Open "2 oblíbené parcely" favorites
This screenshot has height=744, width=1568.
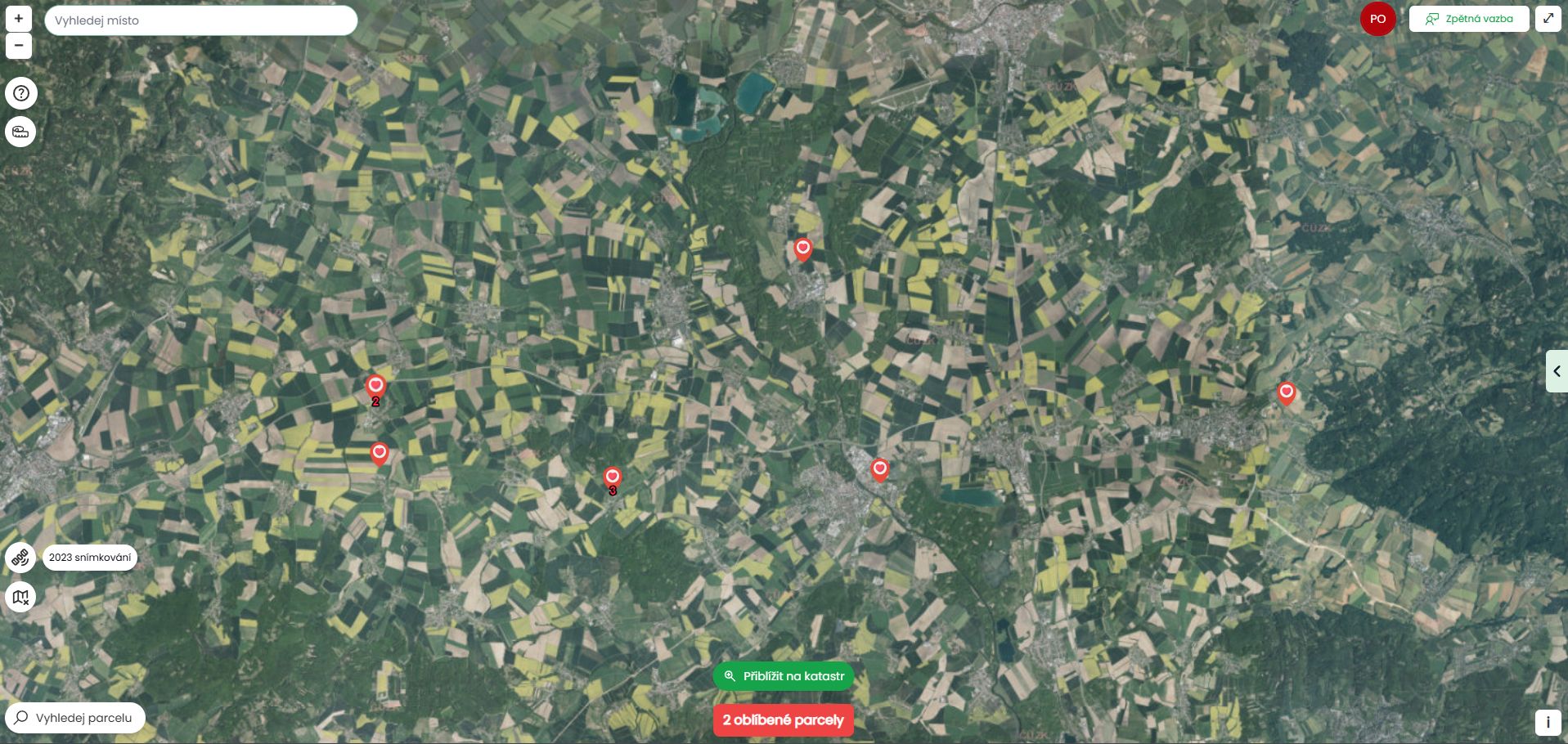783,720
